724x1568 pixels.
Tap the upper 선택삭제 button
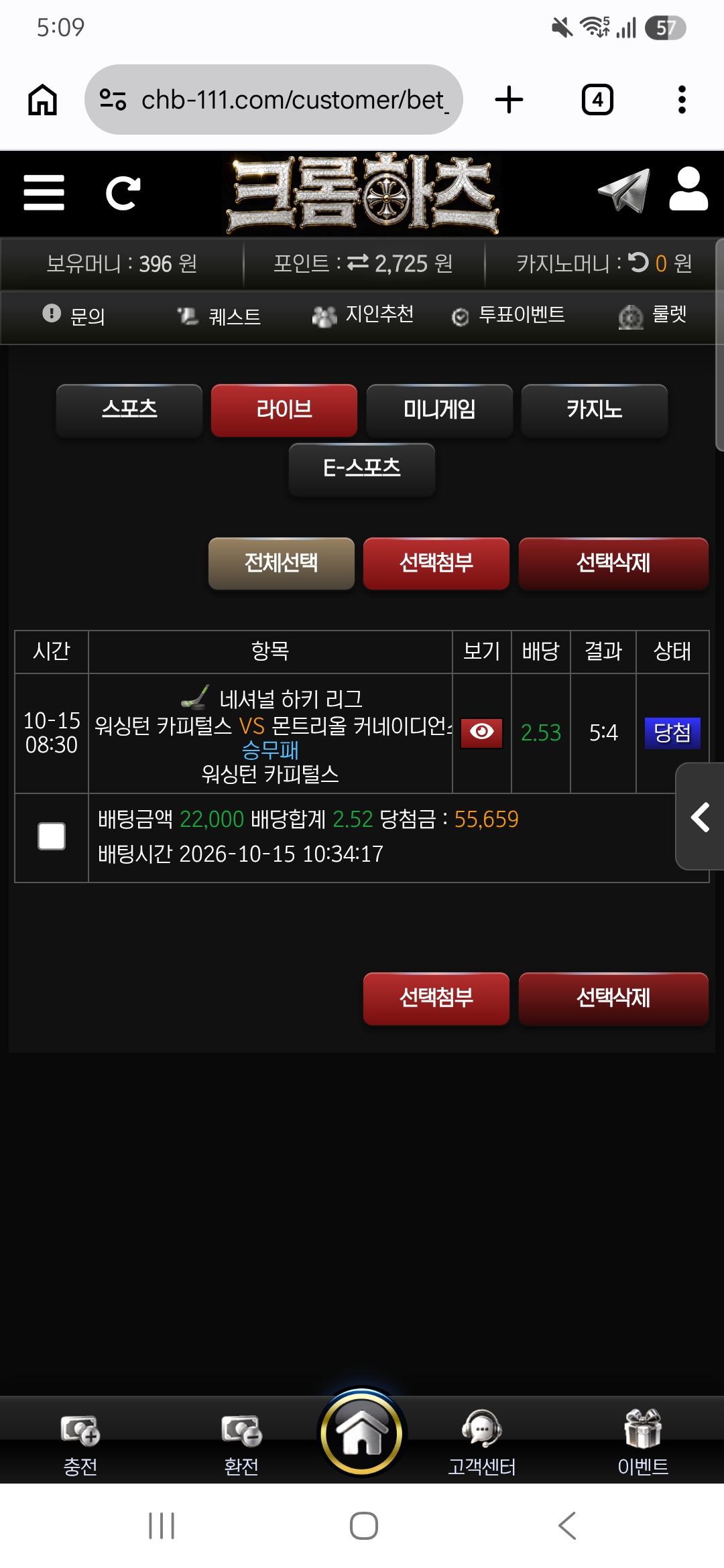tap(613, 564)
